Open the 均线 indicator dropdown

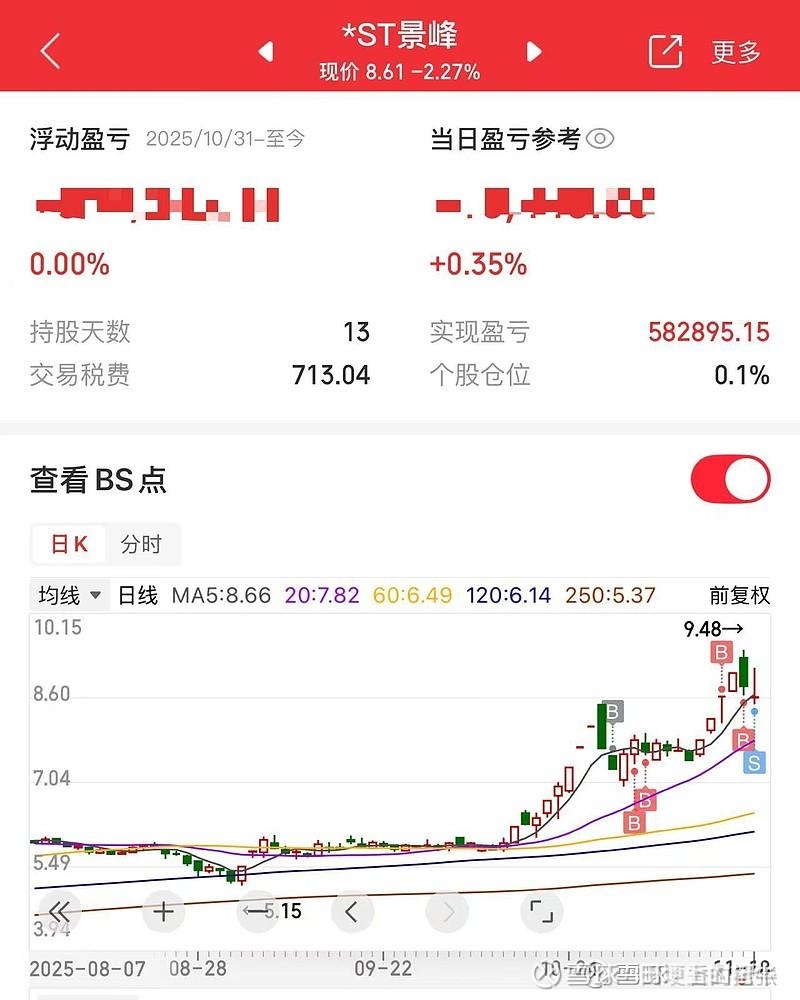(70, 595)
